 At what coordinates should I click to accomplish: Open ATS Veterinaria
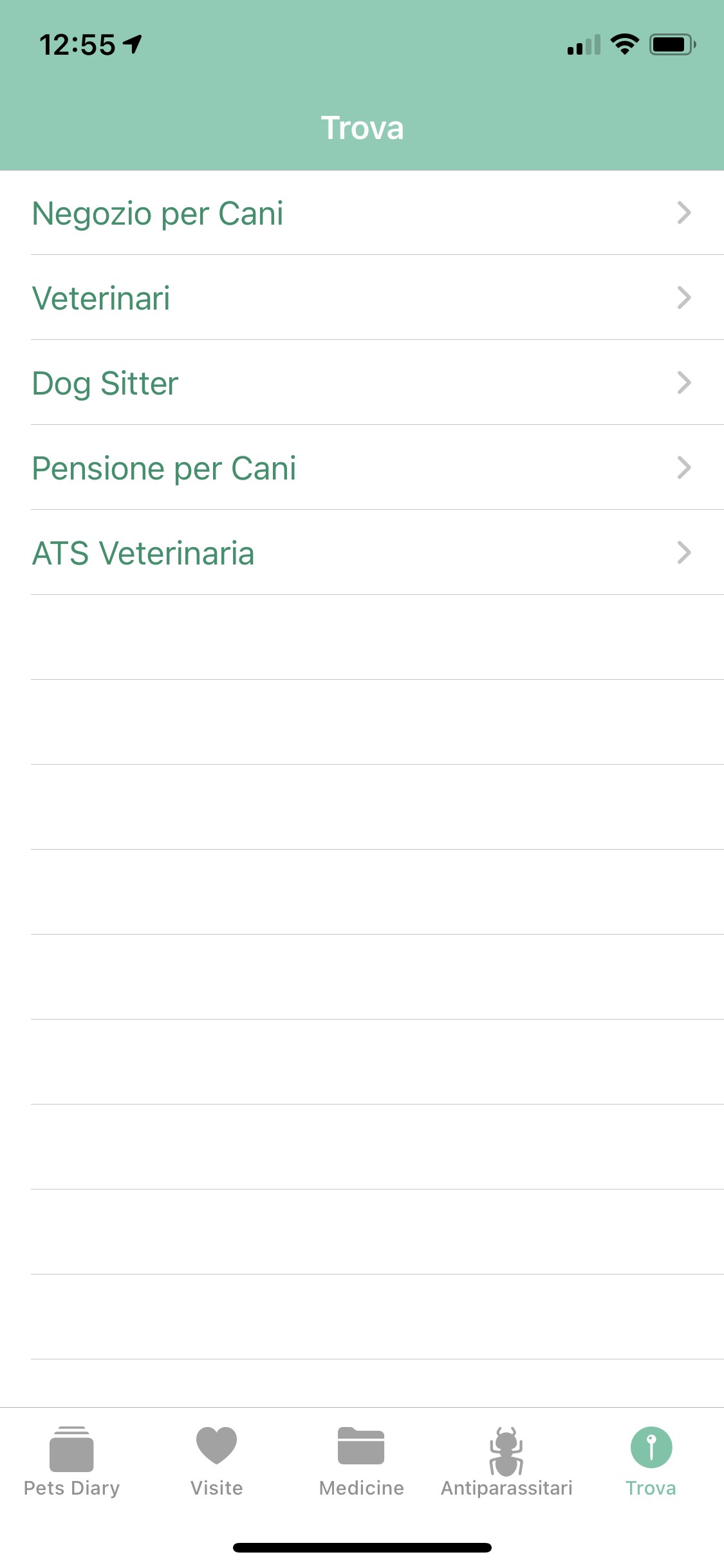[x=362, y=553]
